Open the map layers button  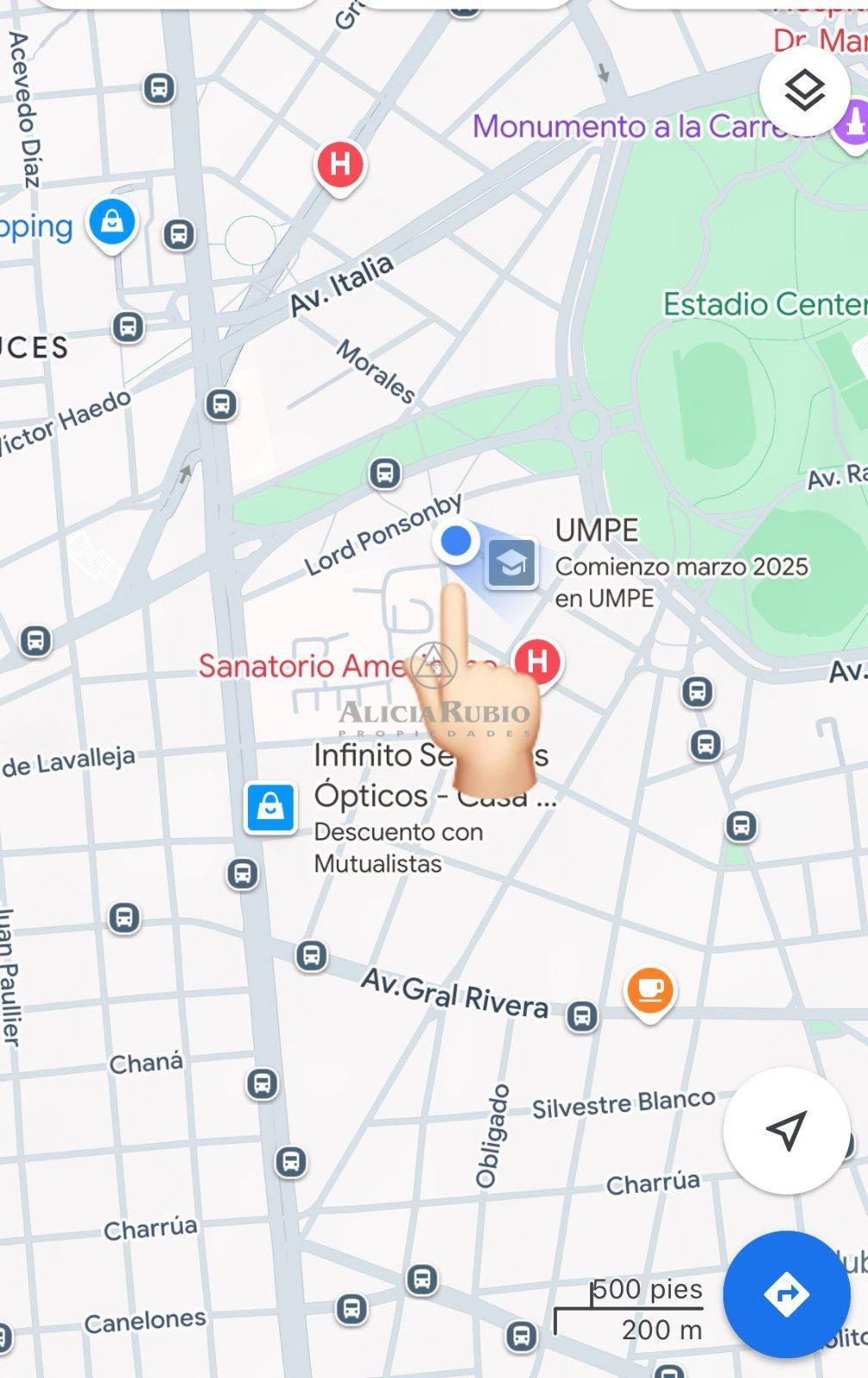point(804,90)
